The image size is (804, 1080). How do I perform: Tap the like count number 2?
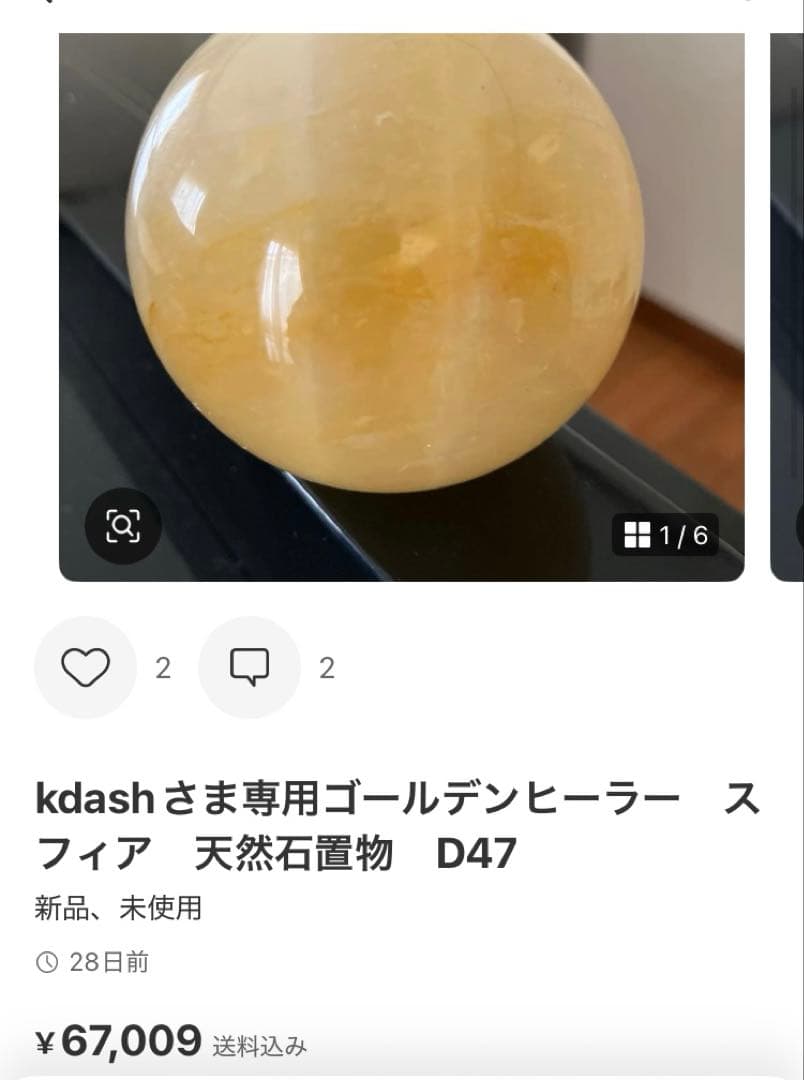pos(163,668)
